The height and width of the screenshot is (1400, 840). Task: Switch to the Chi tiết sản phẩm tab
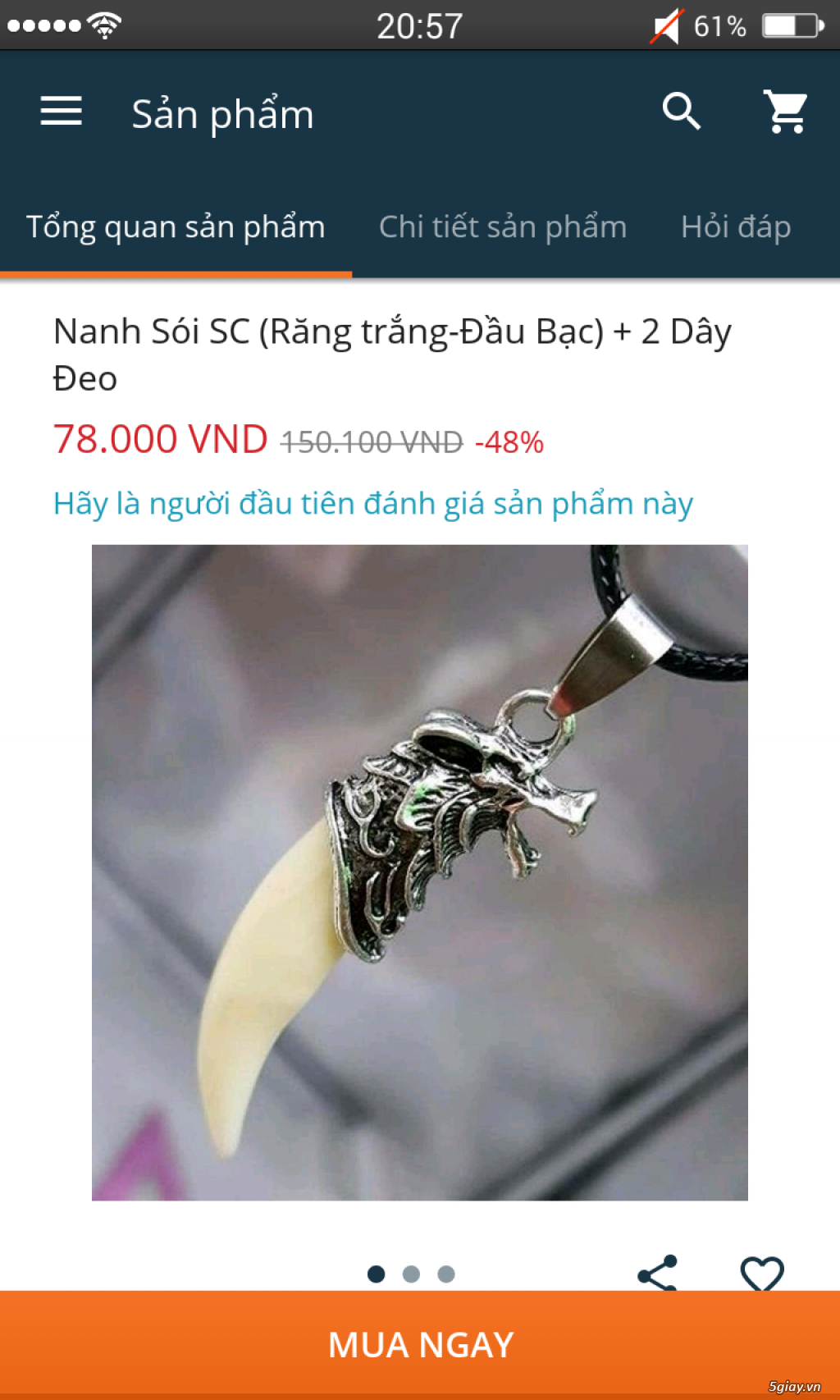point(501,227)
